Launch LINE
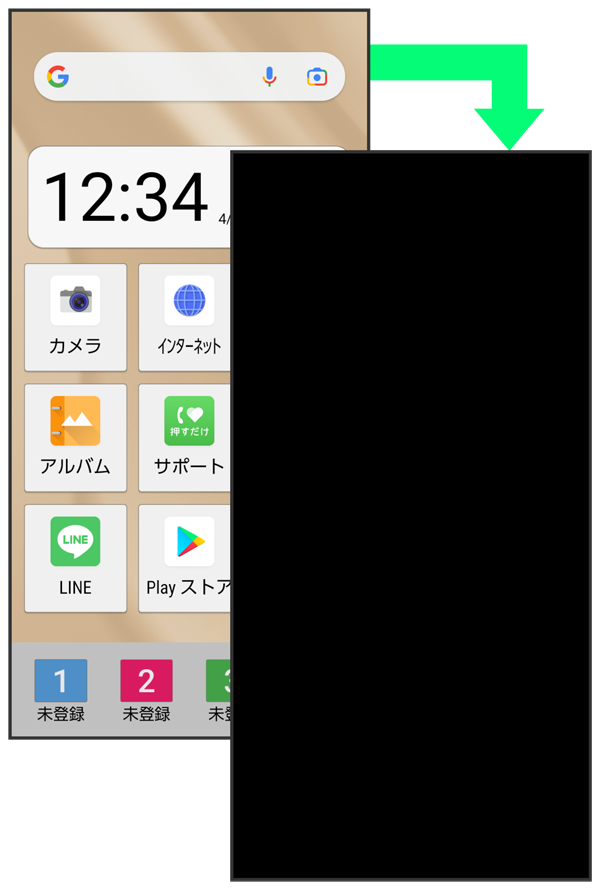 (x=75, y=557)
